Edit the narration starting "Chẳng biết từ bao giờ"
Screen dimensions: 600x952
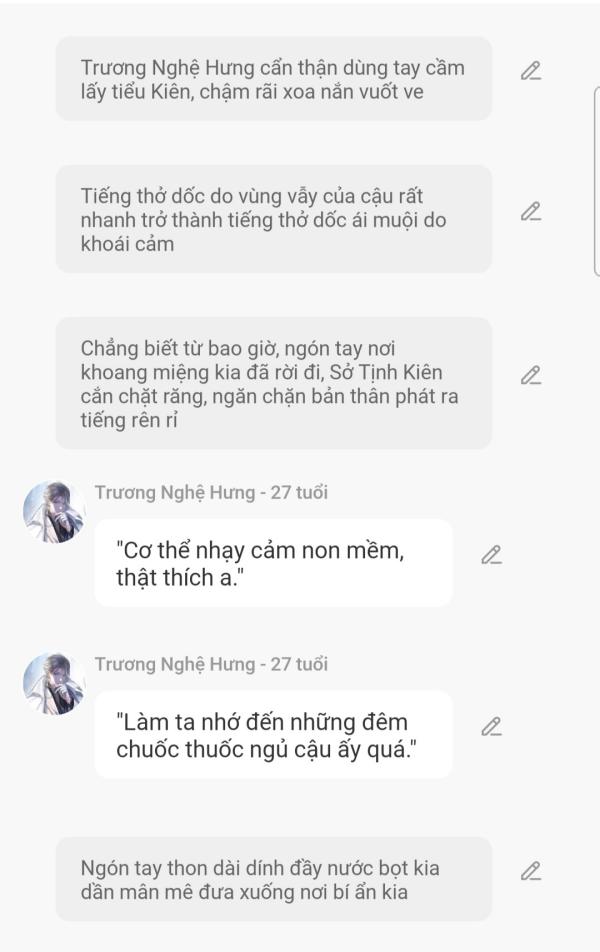pyautogui.click(x=531, y=376)
